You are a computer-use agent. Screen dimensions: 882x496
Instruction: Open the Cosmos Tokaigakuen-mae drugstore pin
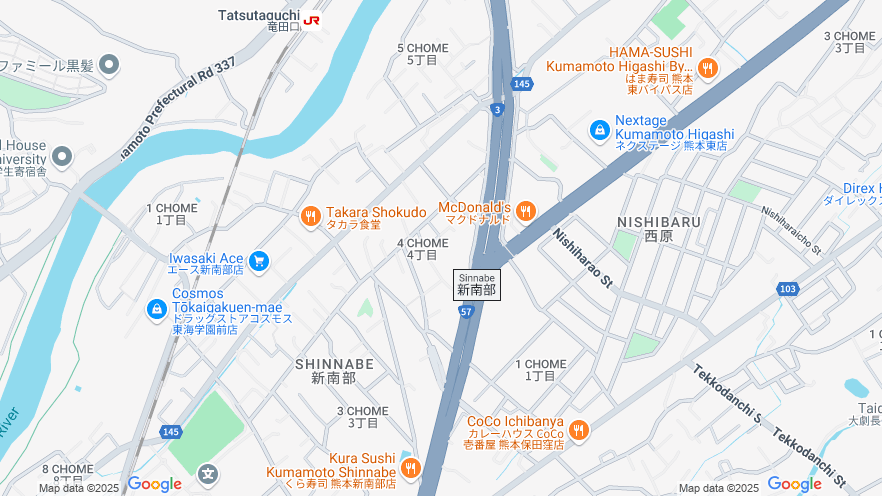click(x=156, y=310)
